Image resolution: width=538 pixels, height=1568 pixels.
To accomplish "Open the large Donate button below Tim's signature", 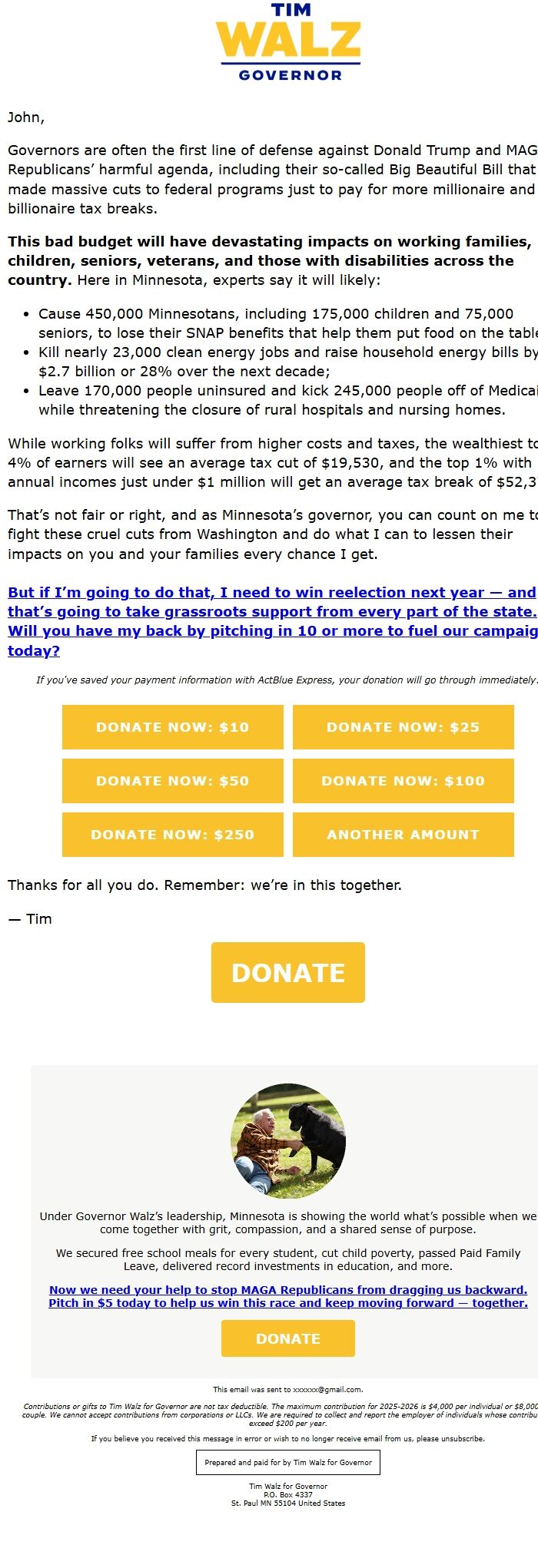I will (287, 972).
